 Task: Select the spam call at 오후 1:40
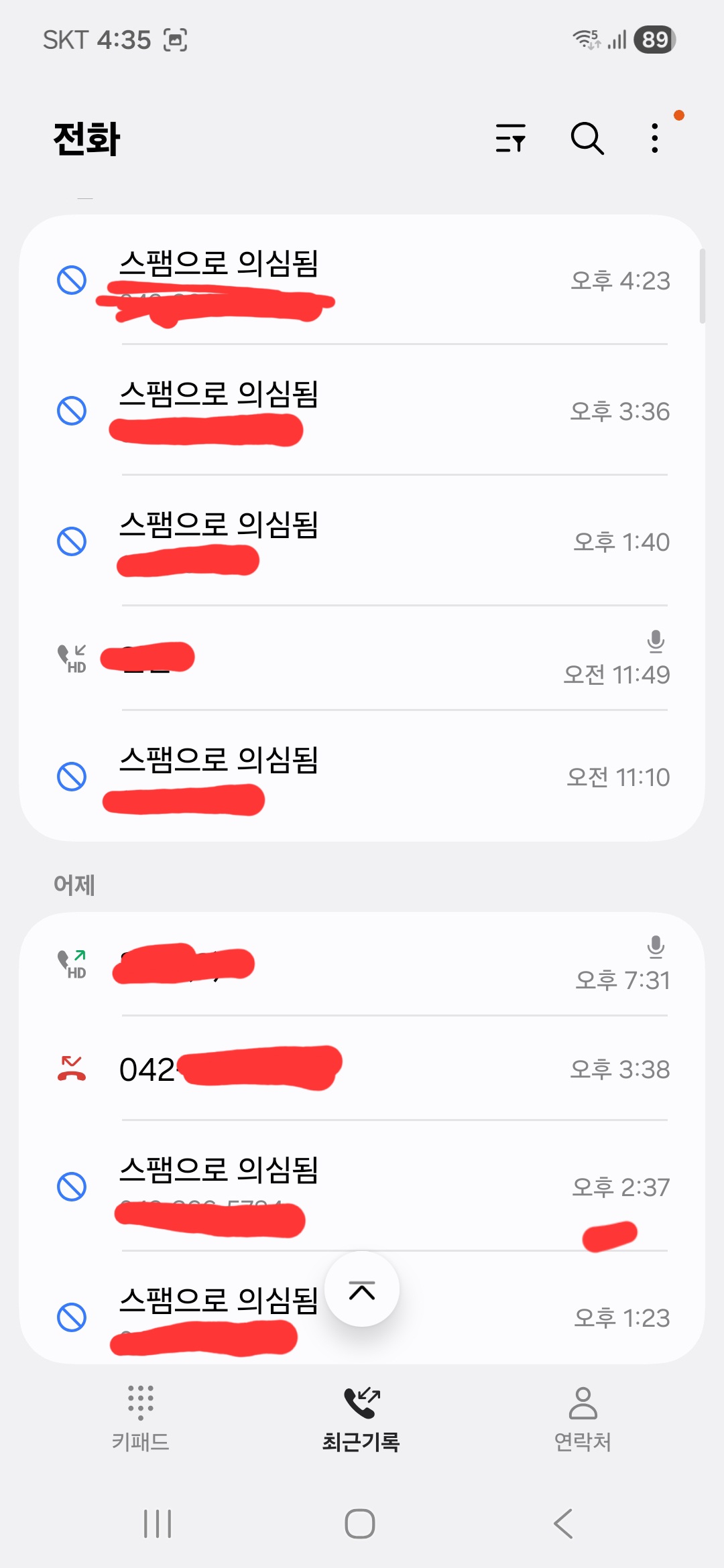pos(362,541)
